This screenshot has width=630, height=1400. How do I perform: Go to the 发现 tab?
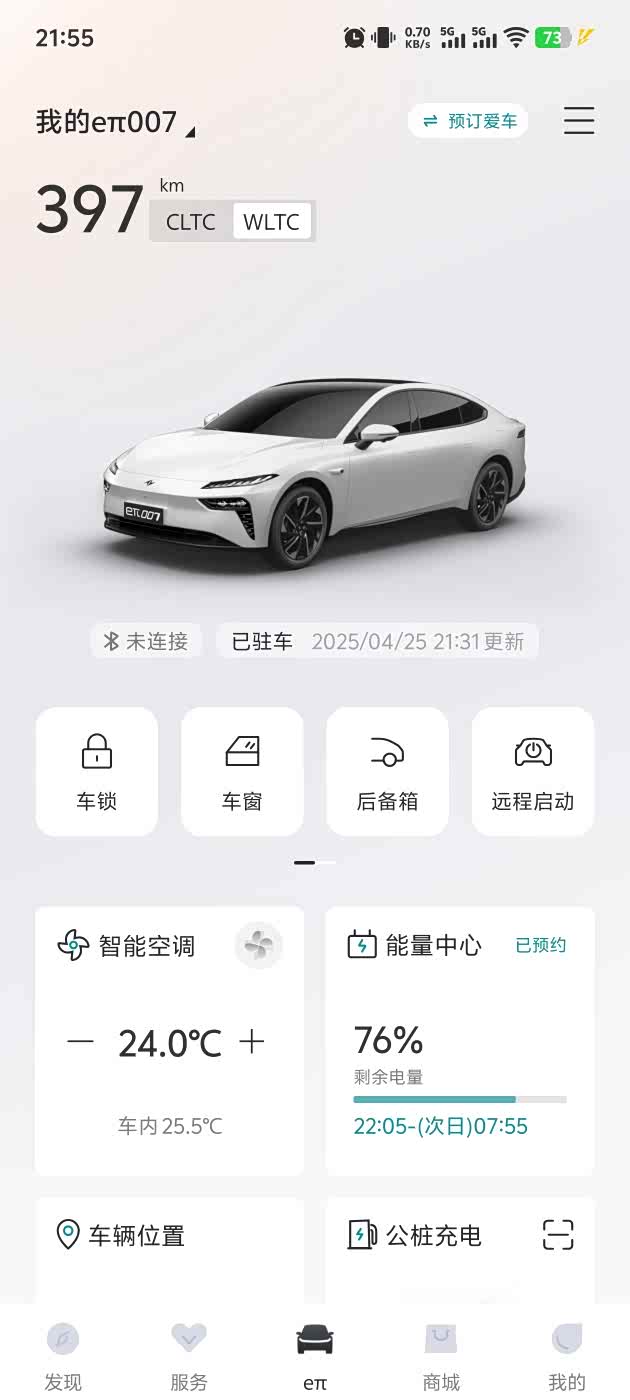click(x=63, y=1355)
